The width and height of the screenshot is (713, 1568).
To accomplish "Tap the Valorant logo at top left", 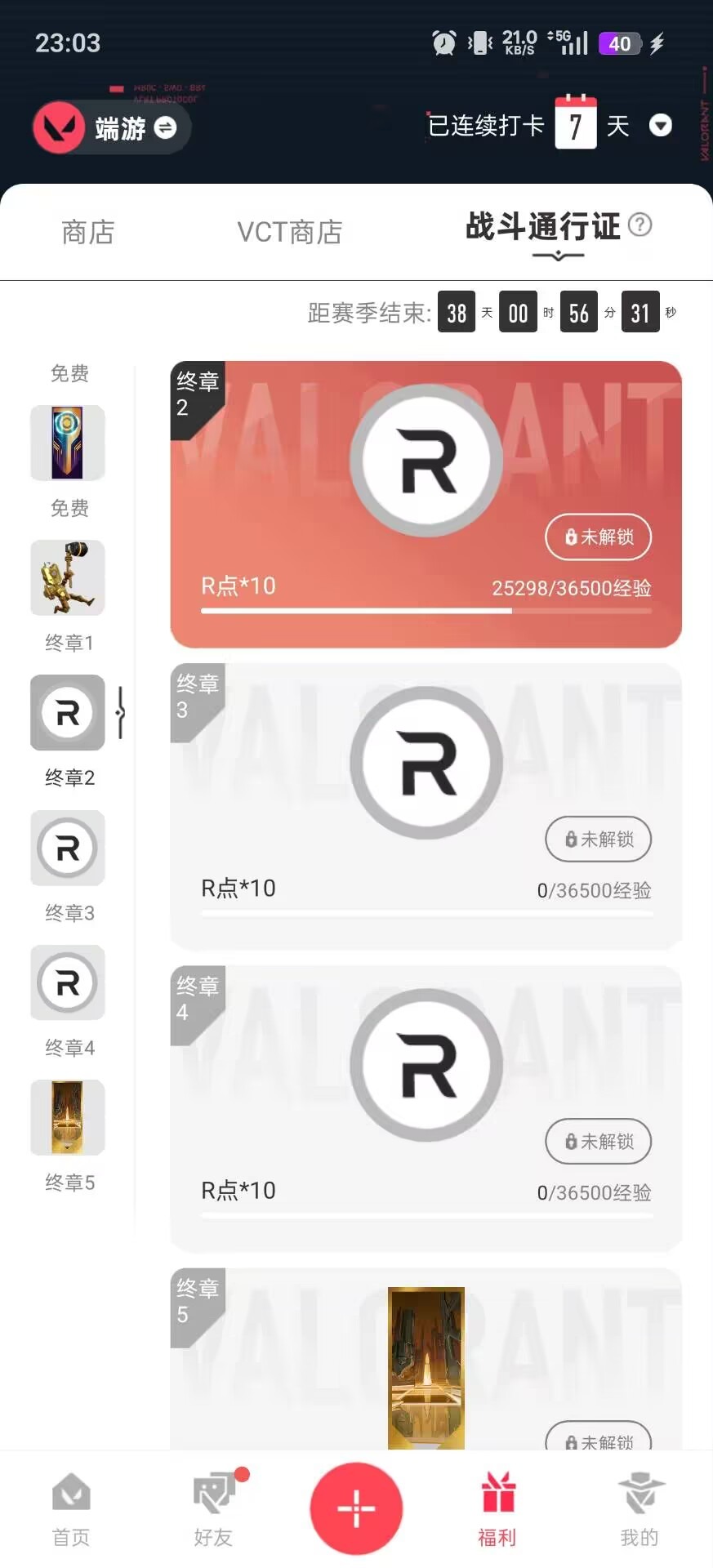I will [57, 127].
